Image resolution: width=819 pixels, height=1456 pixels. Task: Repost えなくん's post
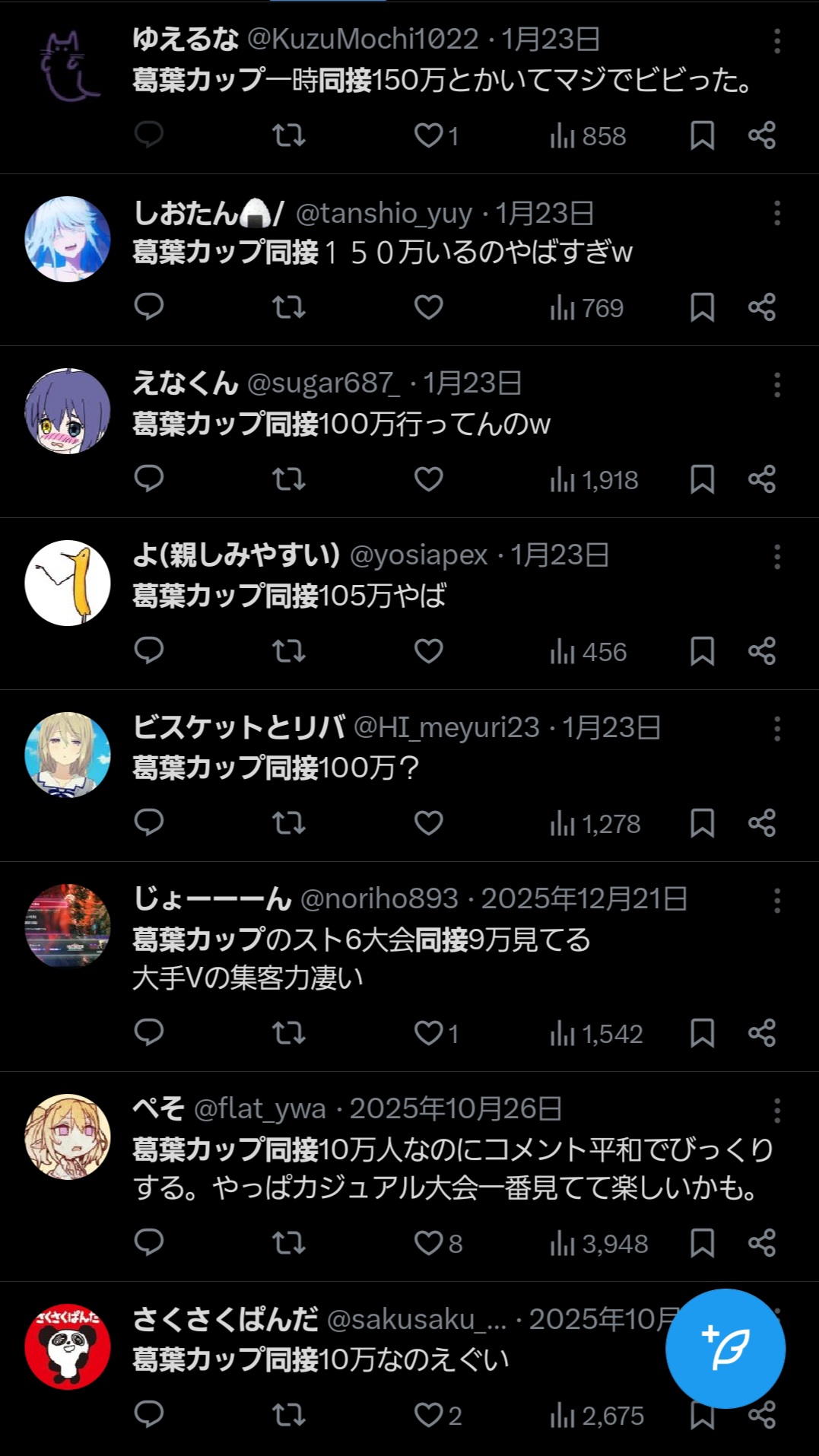289,479
